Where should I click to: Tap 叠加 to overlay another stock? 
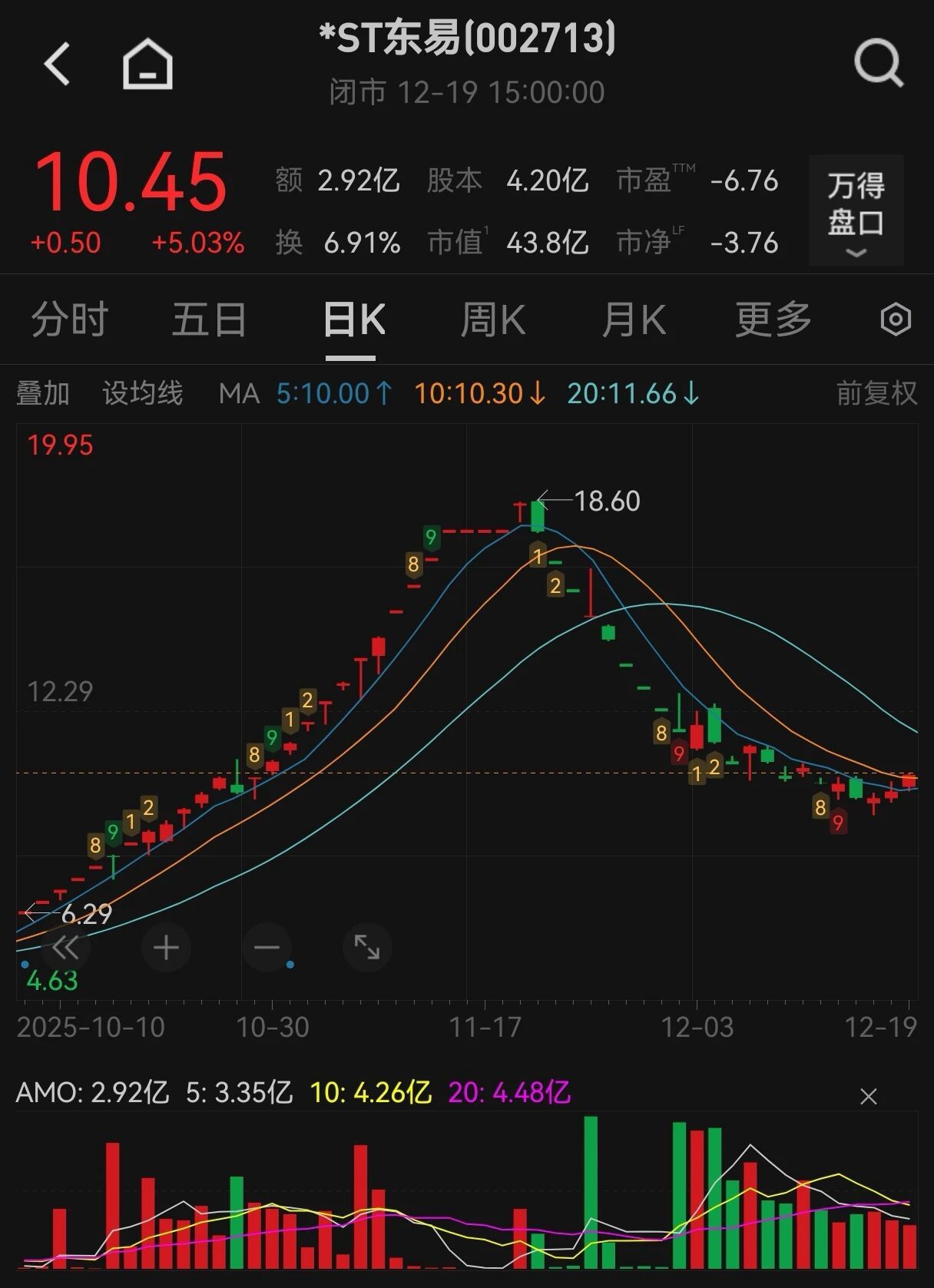(x=43, y=393)
